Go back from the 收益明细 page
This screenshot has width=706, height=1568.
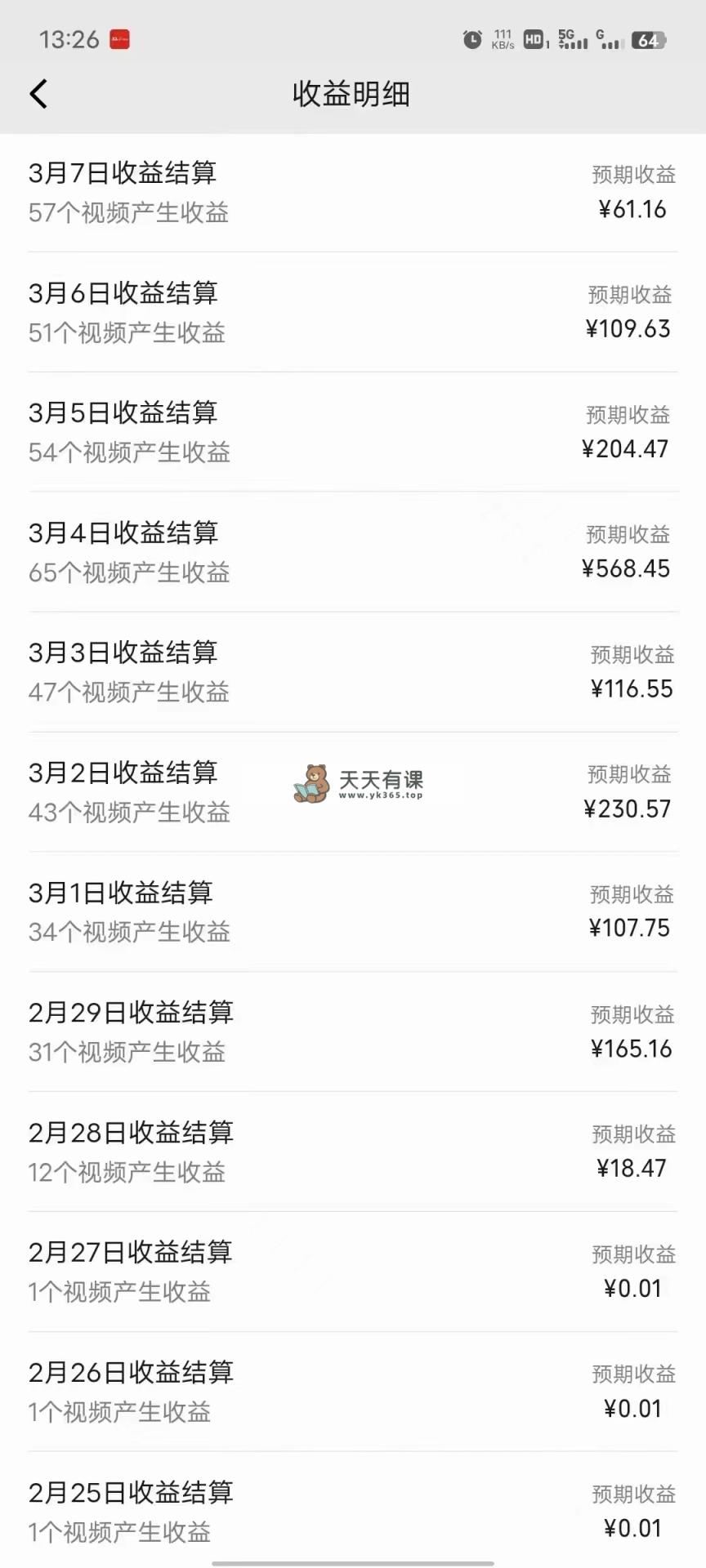(38, 94)
